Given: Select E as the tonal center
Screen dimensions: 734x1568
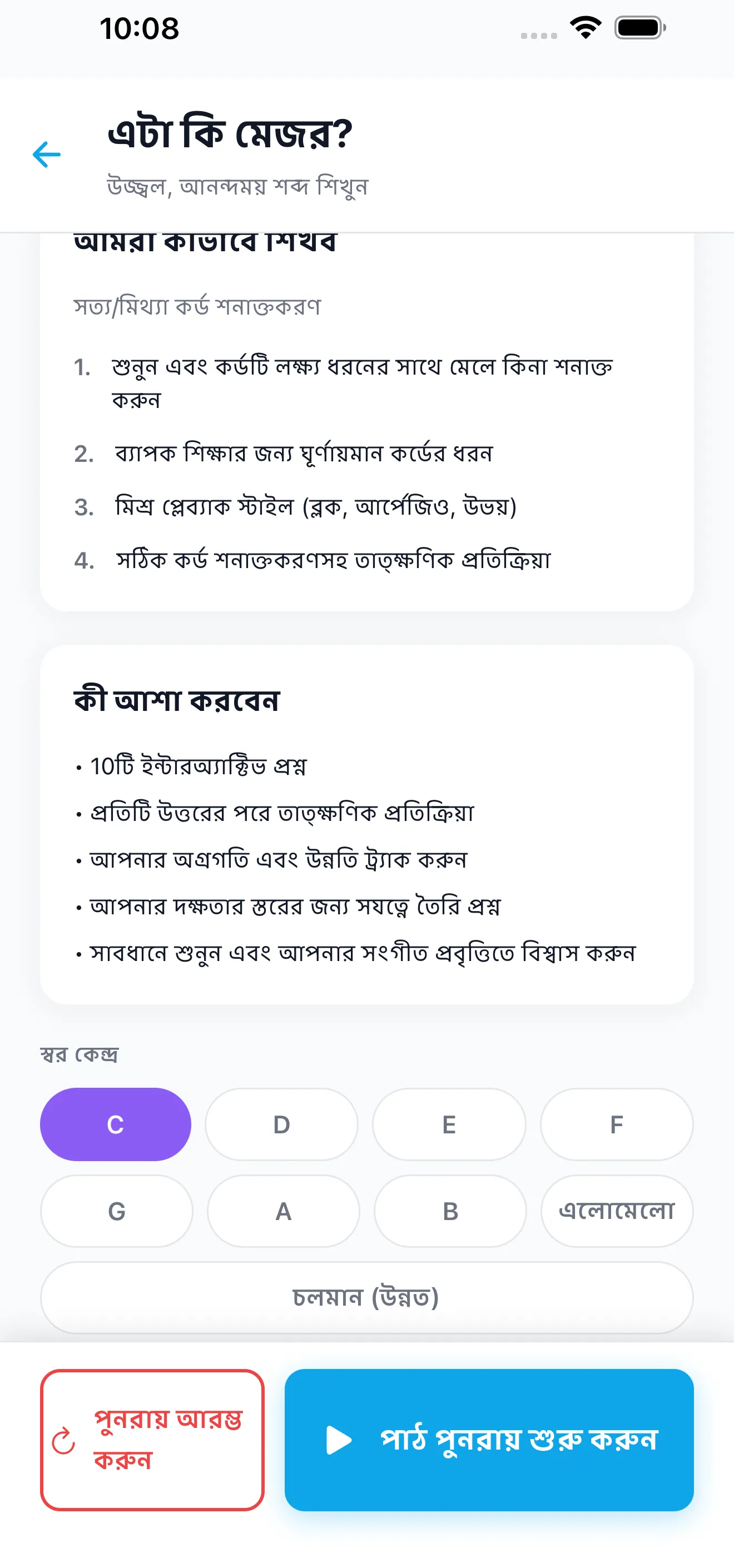Looking at the screenshot, I should pyautogui.click(x=449, y=1124).
